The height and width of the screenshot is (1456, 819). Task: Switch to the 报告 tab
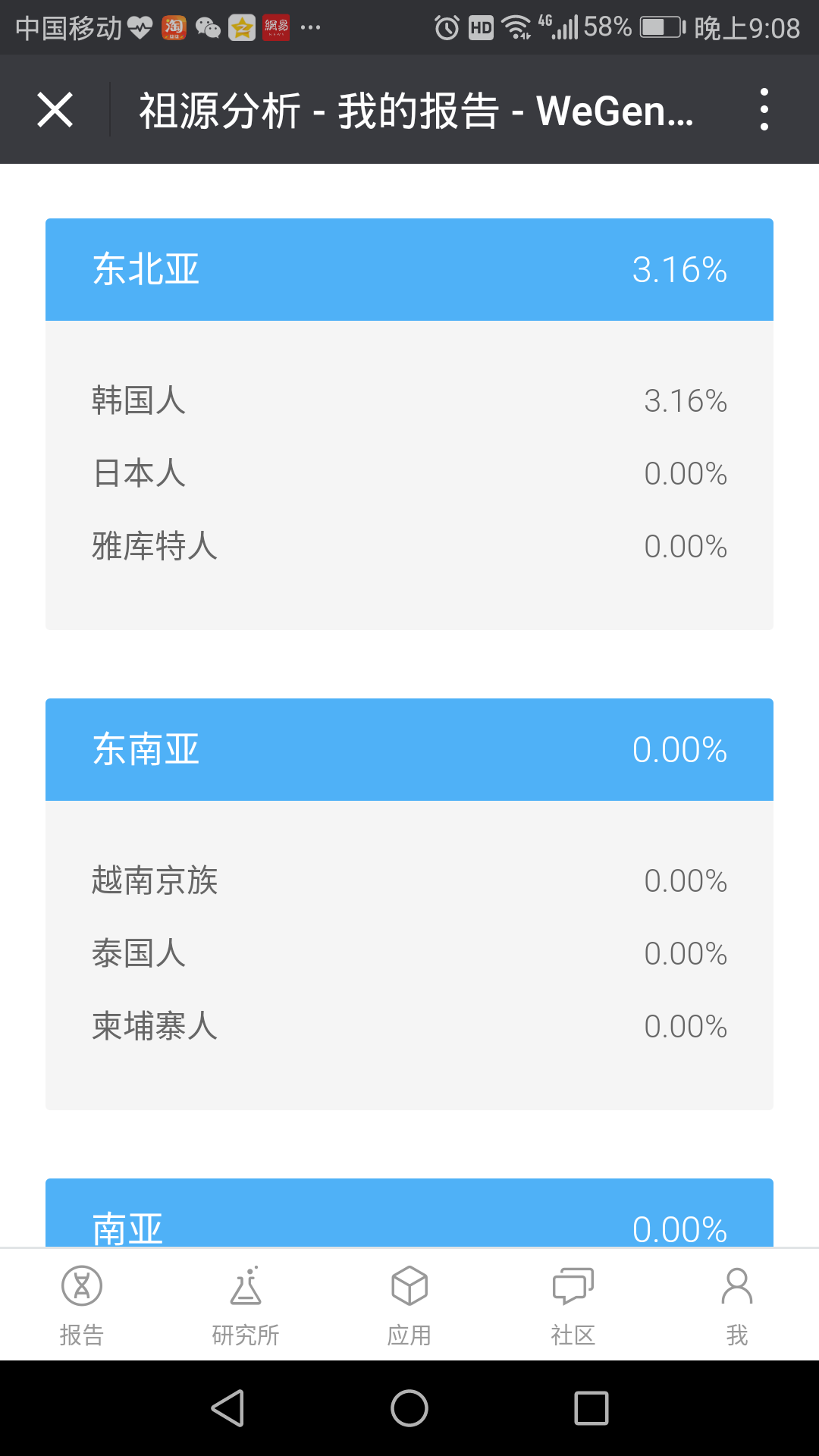82,1305
